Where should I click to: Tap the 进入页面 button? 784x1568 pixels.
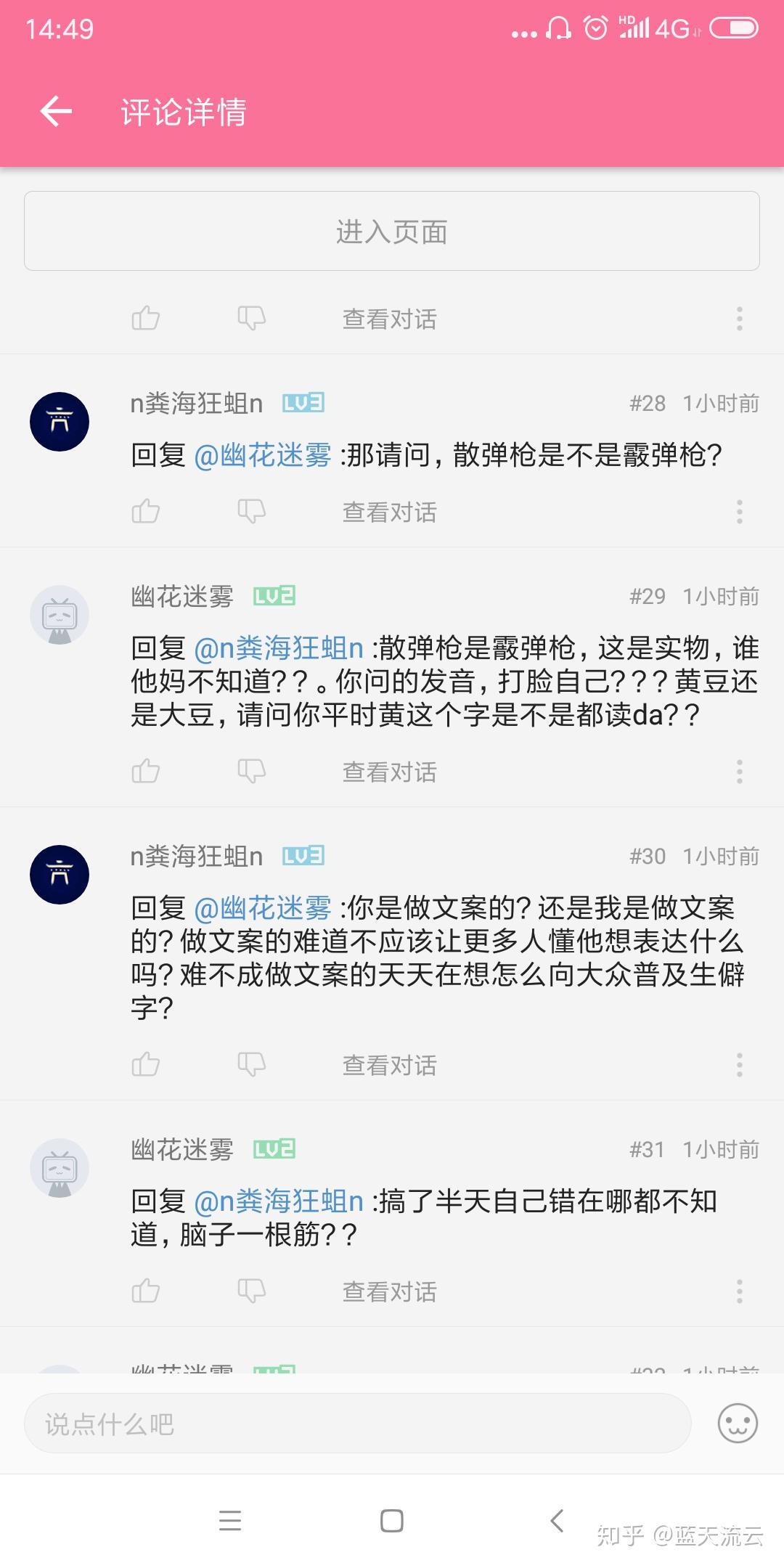pyautogui.click(x=392, y=231)
